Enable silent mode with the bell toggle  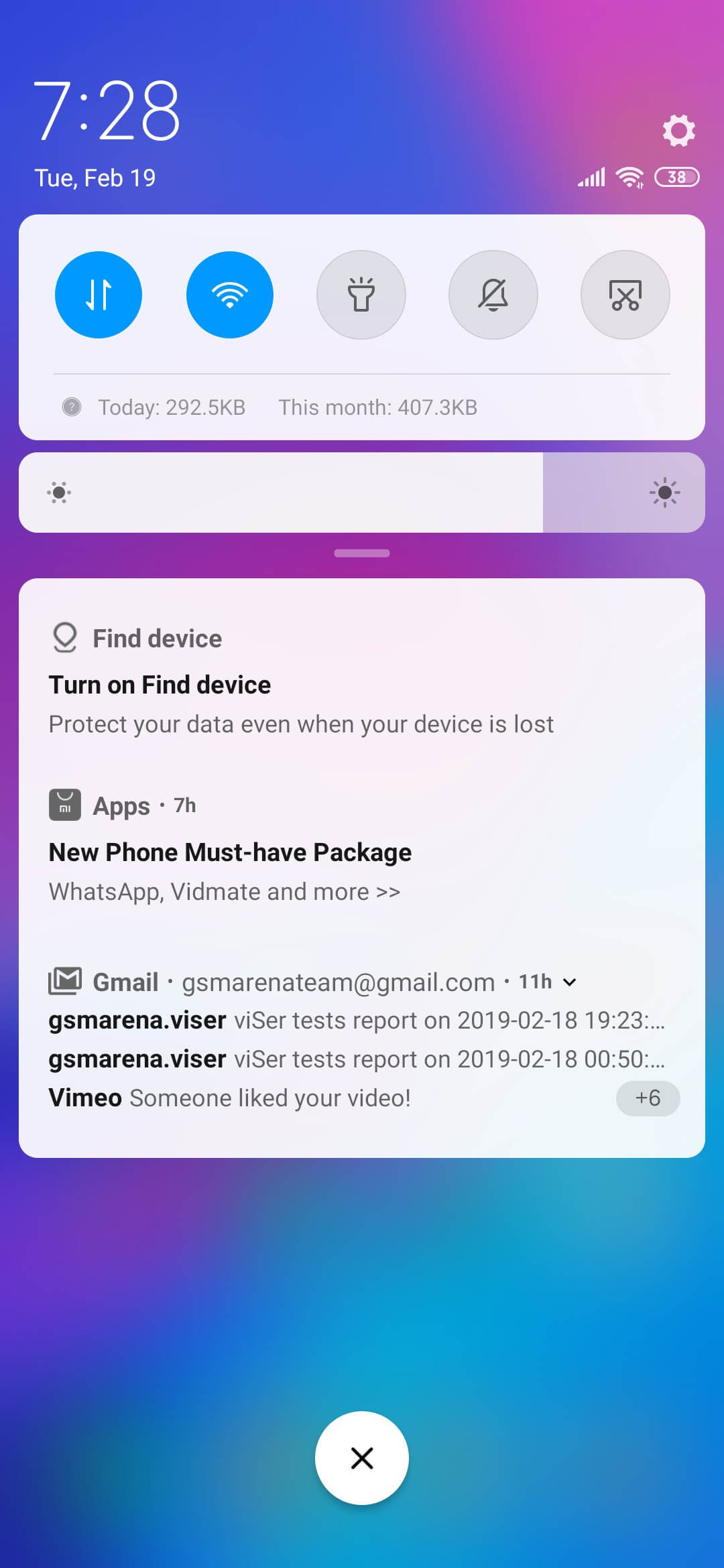coord(493,295)
